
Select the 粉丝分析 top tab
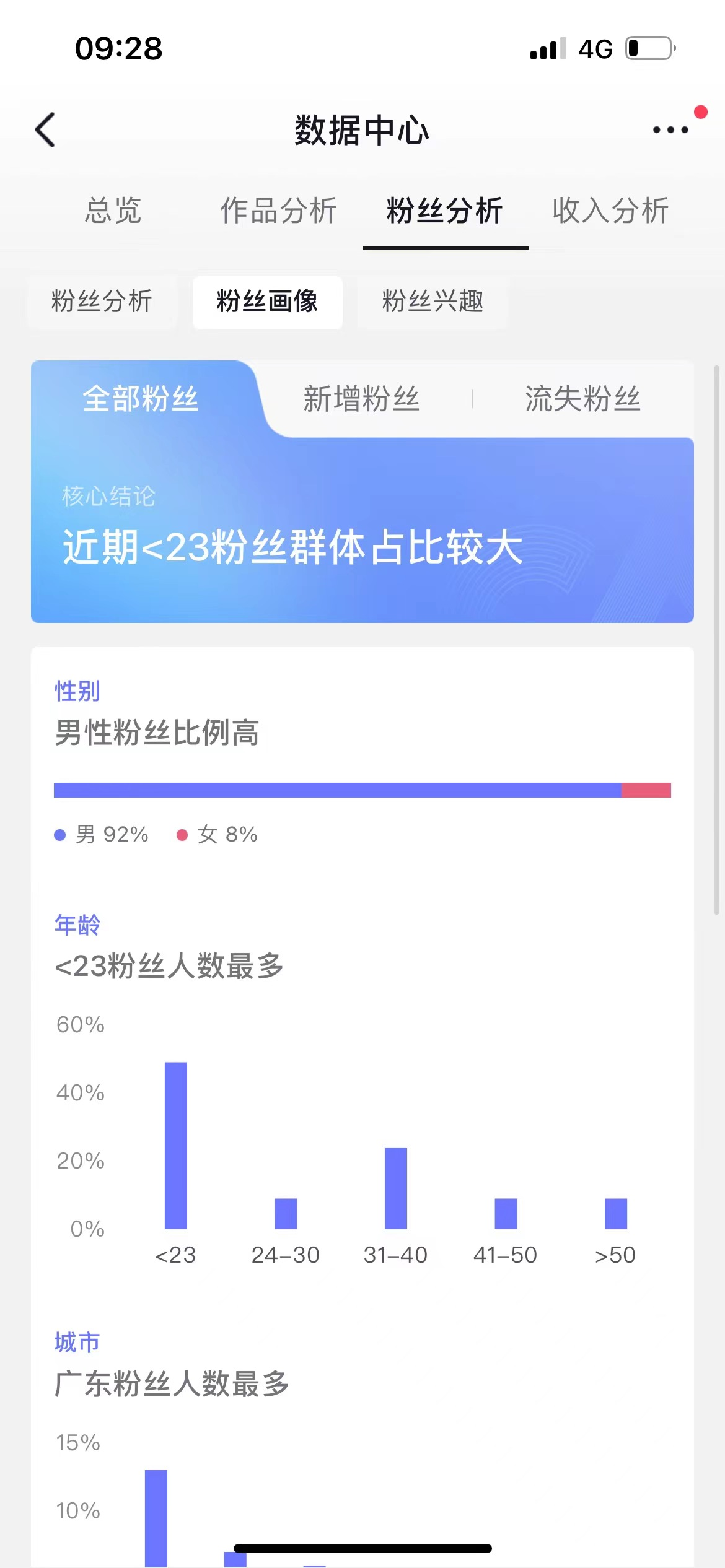pos(445,211)
